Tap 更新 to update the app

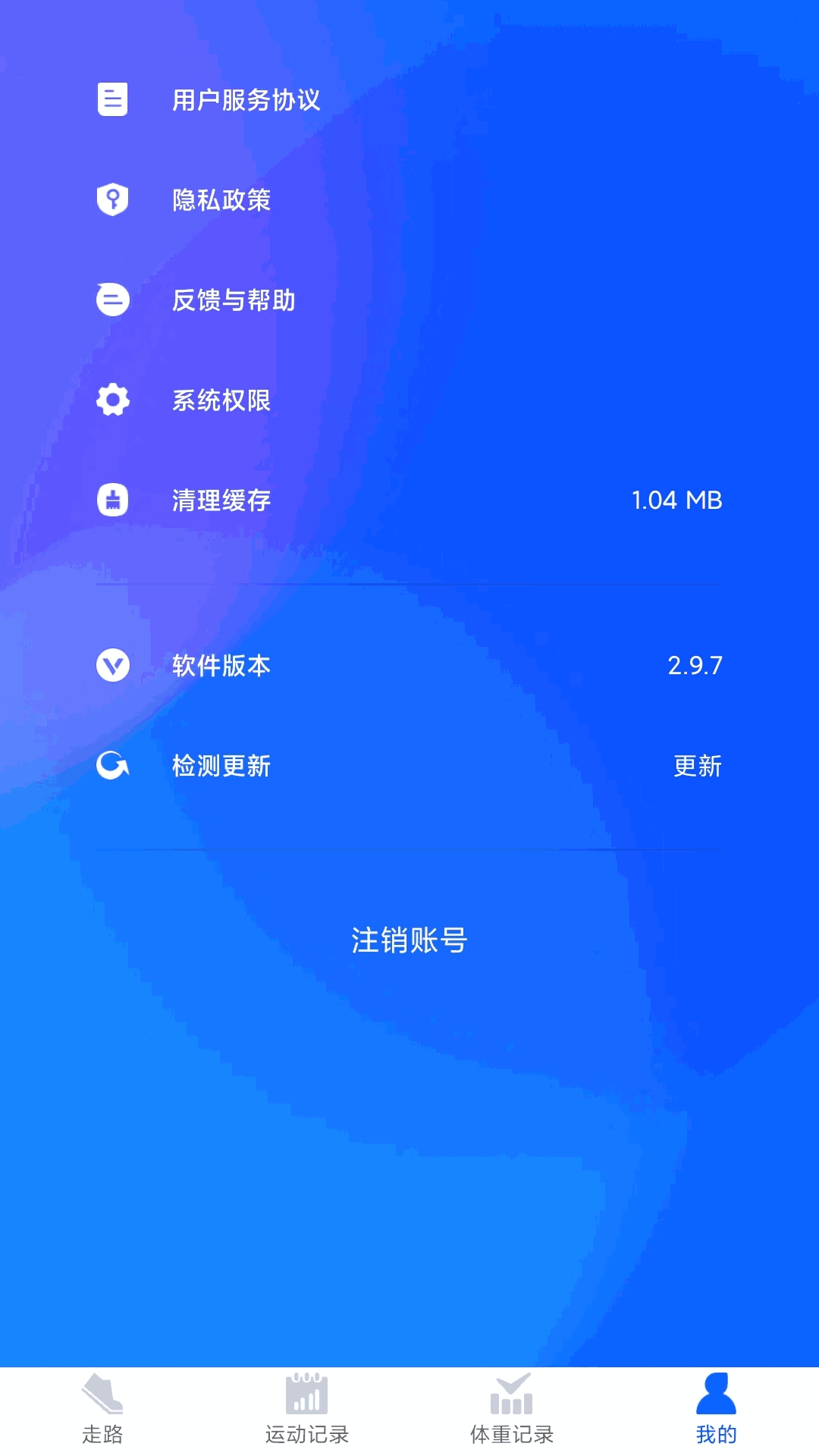[x=697, y=766]
